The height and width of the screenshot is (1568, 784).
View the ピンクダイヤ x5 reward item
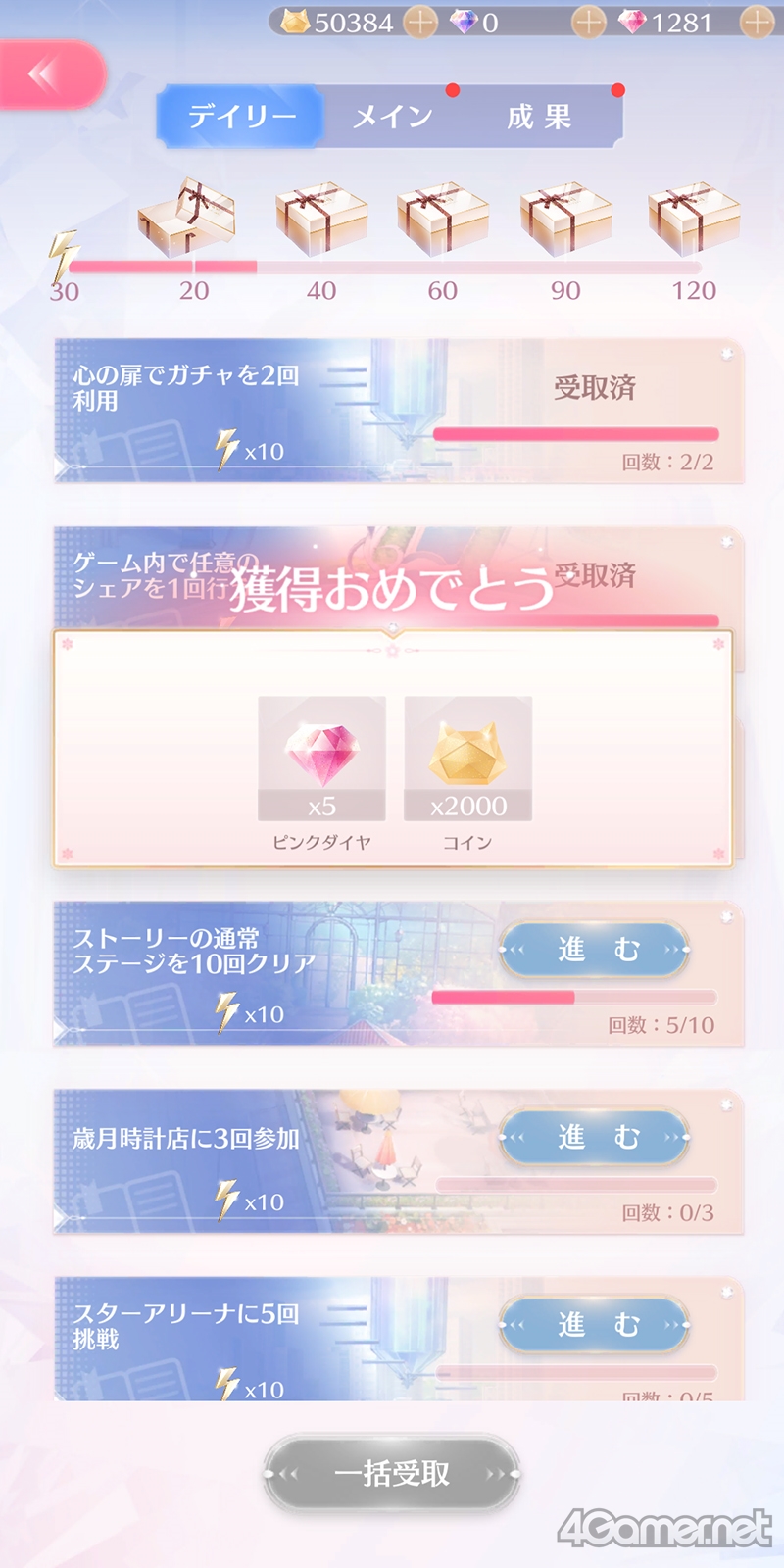click(x=321, y=759)
